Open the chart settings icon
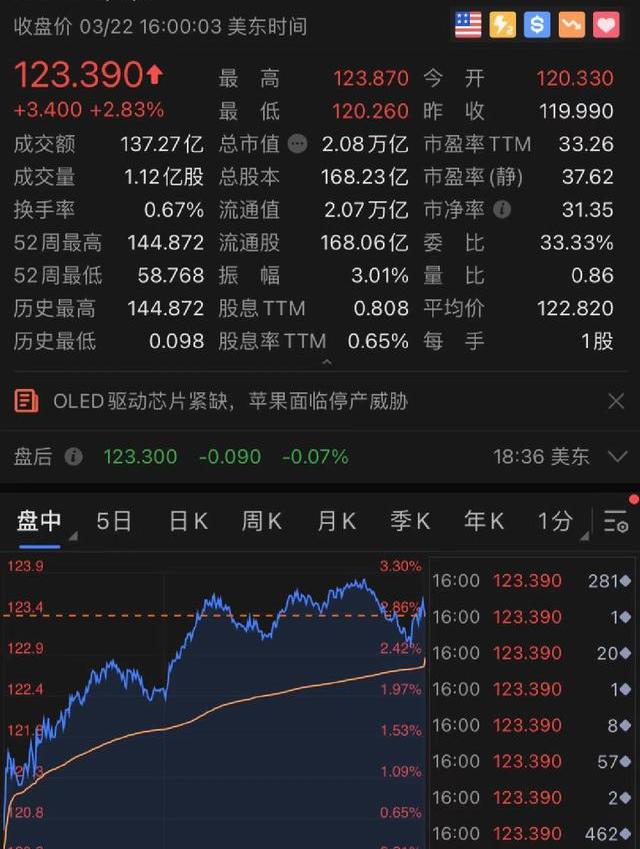The image size is (640, 849). pyautogui.click(x=616, y=521)
